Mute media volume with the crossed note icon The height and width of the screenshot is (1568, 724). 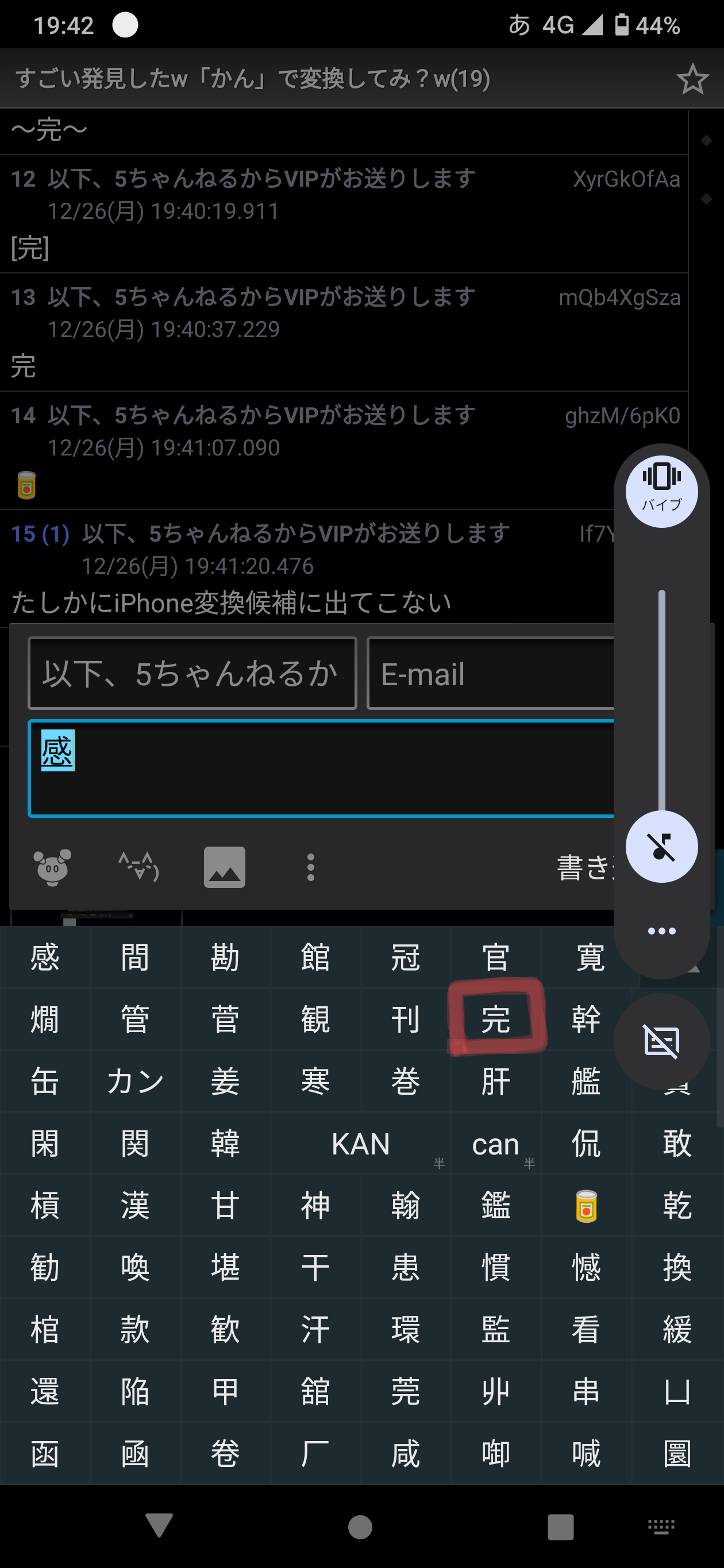coord(661,846)
